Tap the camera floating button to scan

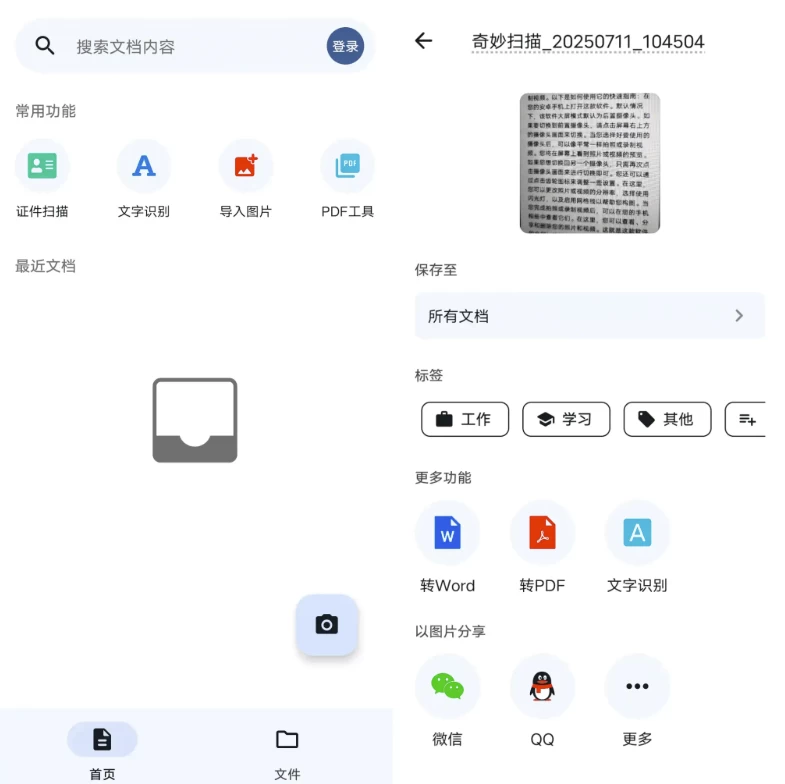(x=326, y=625)
